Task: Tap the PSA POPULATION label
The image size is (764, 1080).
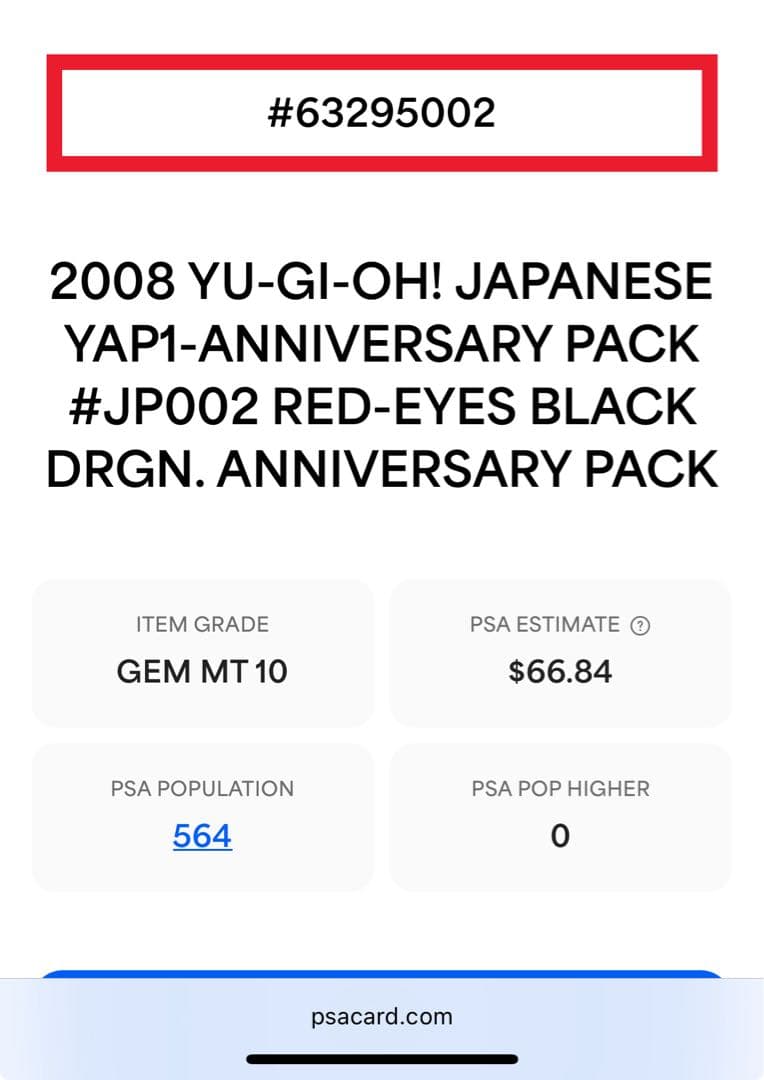Action: (x=202, y=789)
